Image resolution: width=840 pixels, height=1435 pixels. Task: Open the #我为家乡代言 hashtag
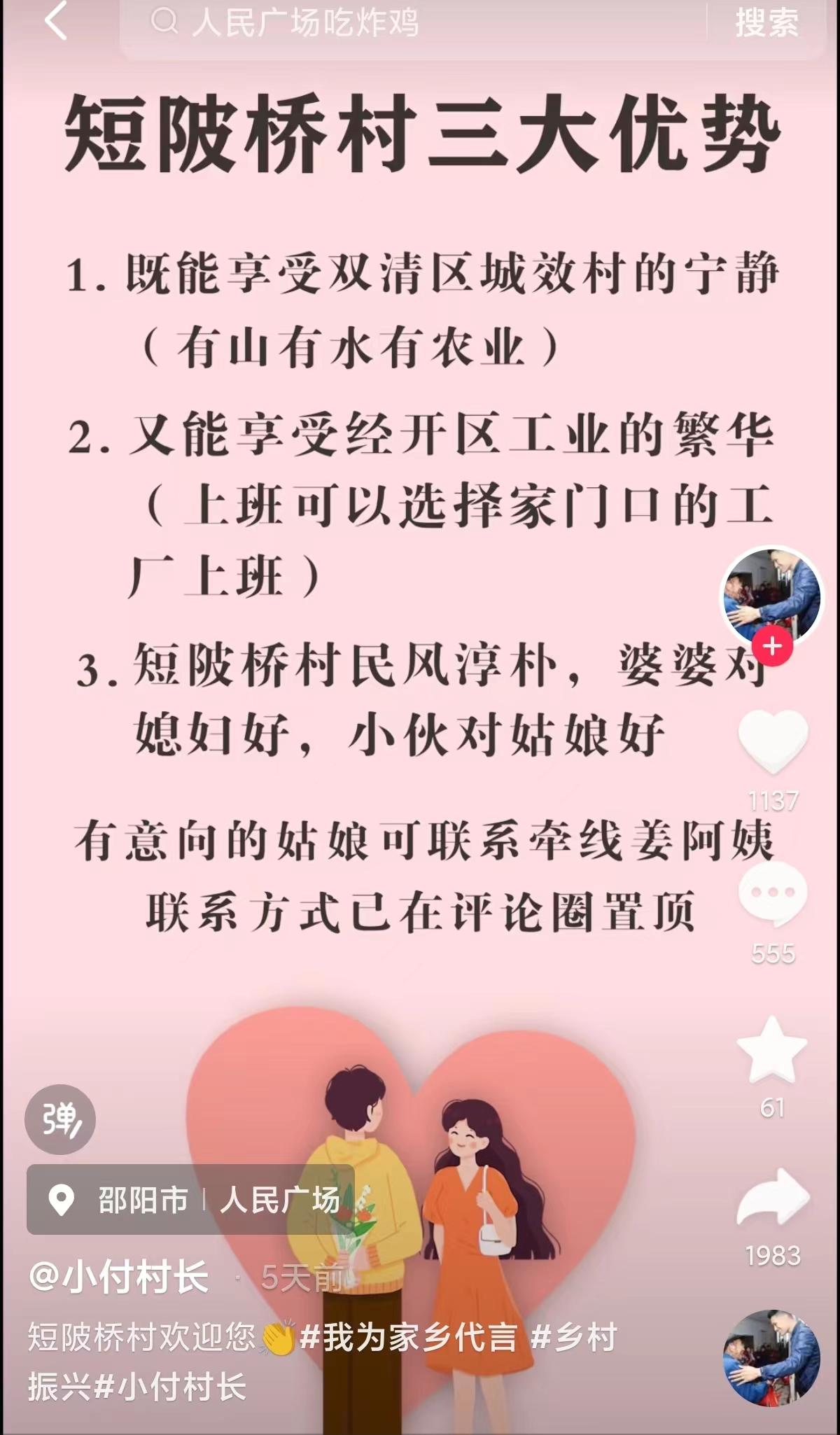408,1338
